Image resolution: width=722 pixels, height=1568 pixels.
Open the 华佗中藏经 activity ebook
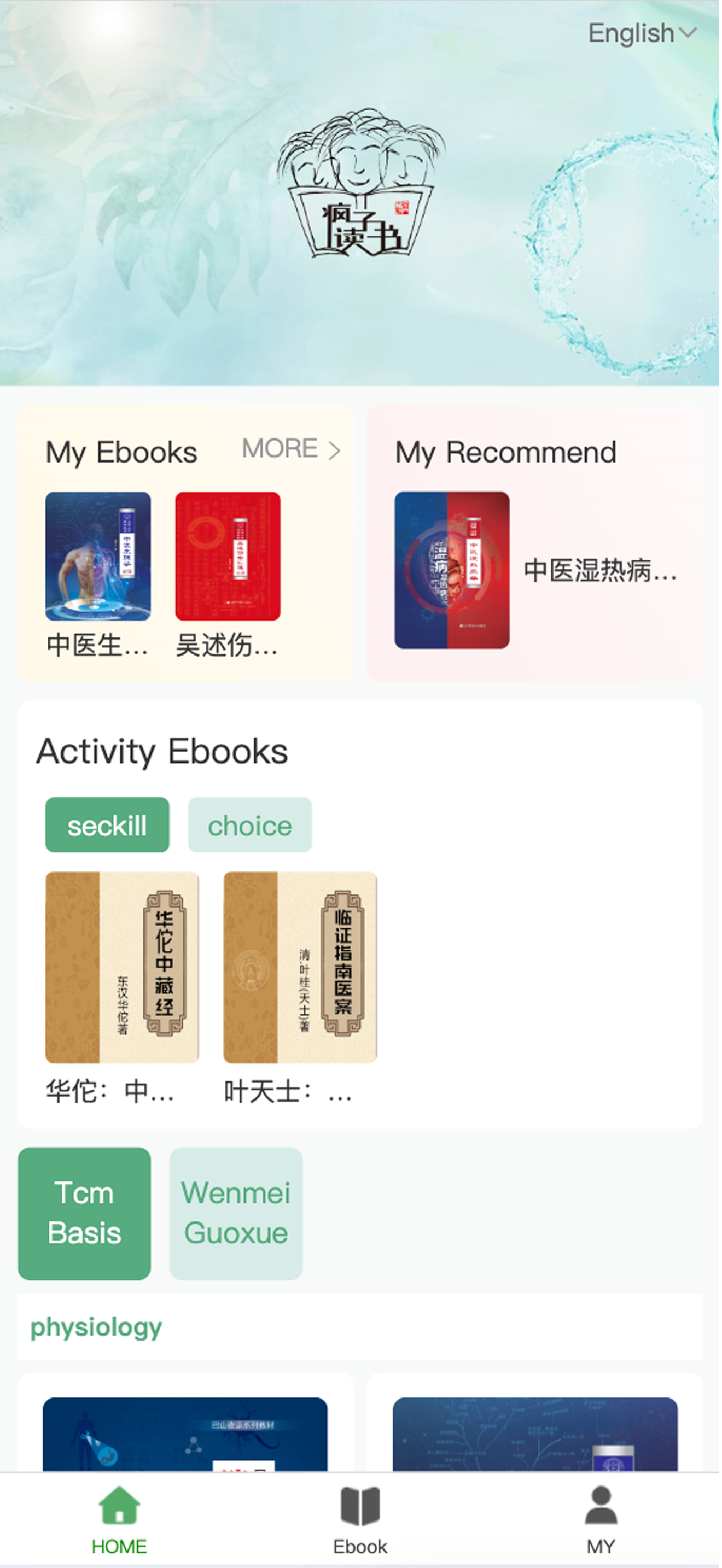point(123,967)
